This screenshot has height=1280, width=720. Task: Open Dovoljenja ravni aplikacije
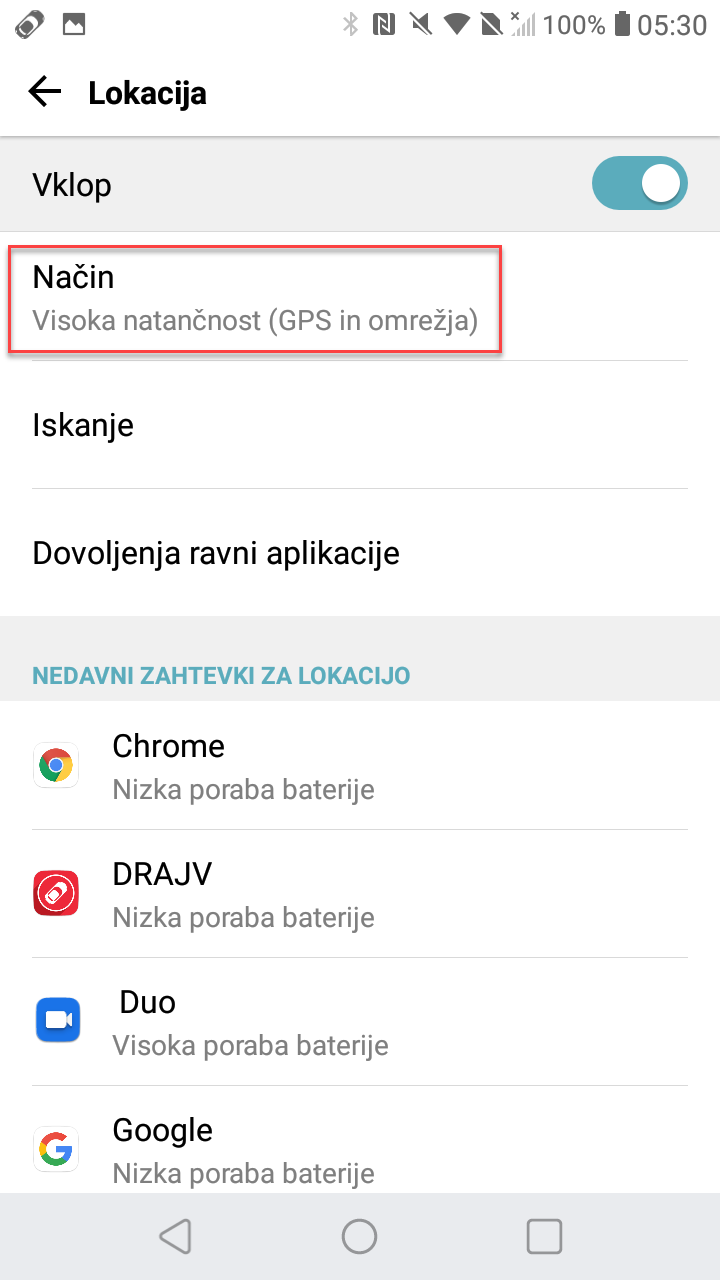[360, 553]
